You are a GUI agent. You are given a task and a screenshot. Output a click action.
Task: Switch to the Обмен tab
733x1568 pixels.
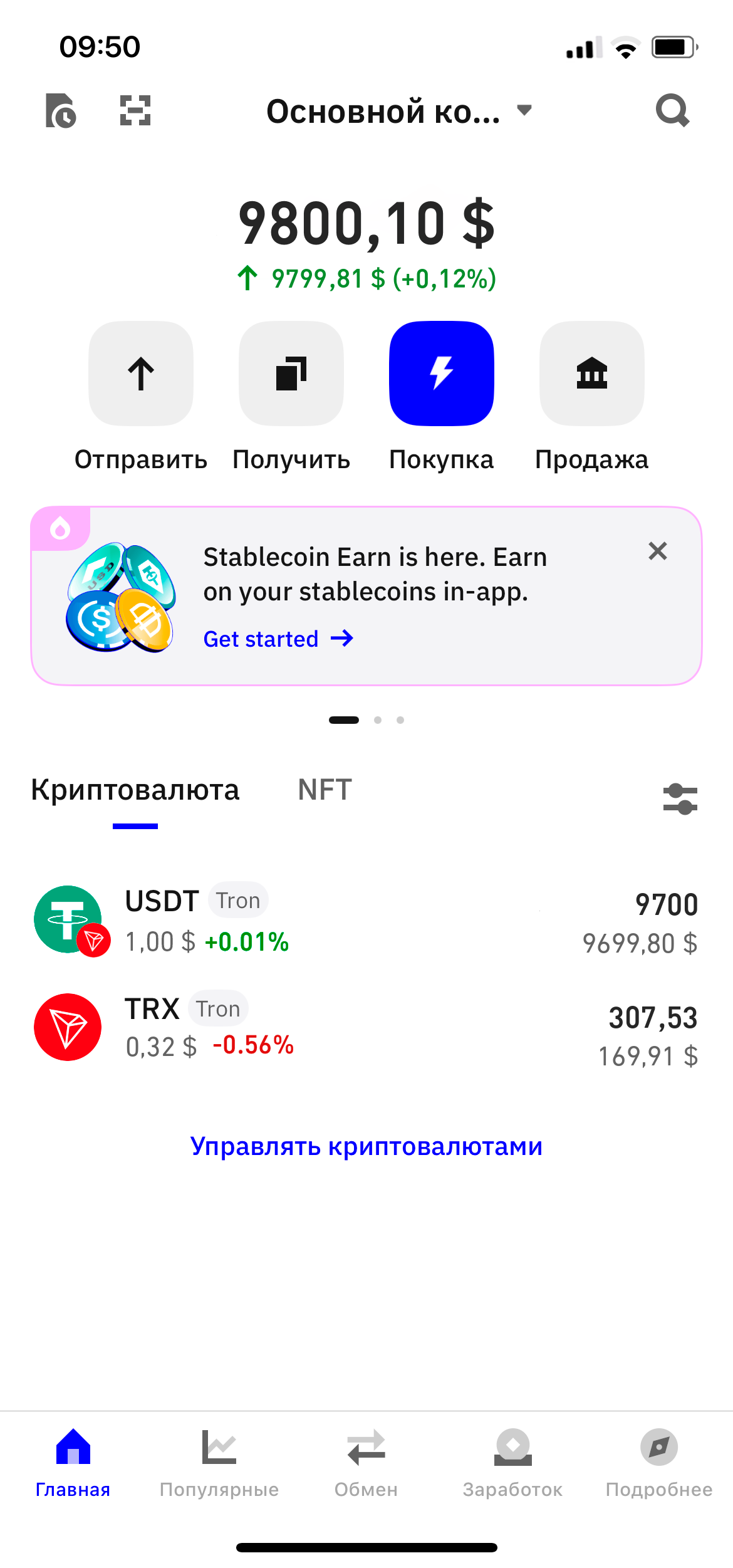(366, 1460)
